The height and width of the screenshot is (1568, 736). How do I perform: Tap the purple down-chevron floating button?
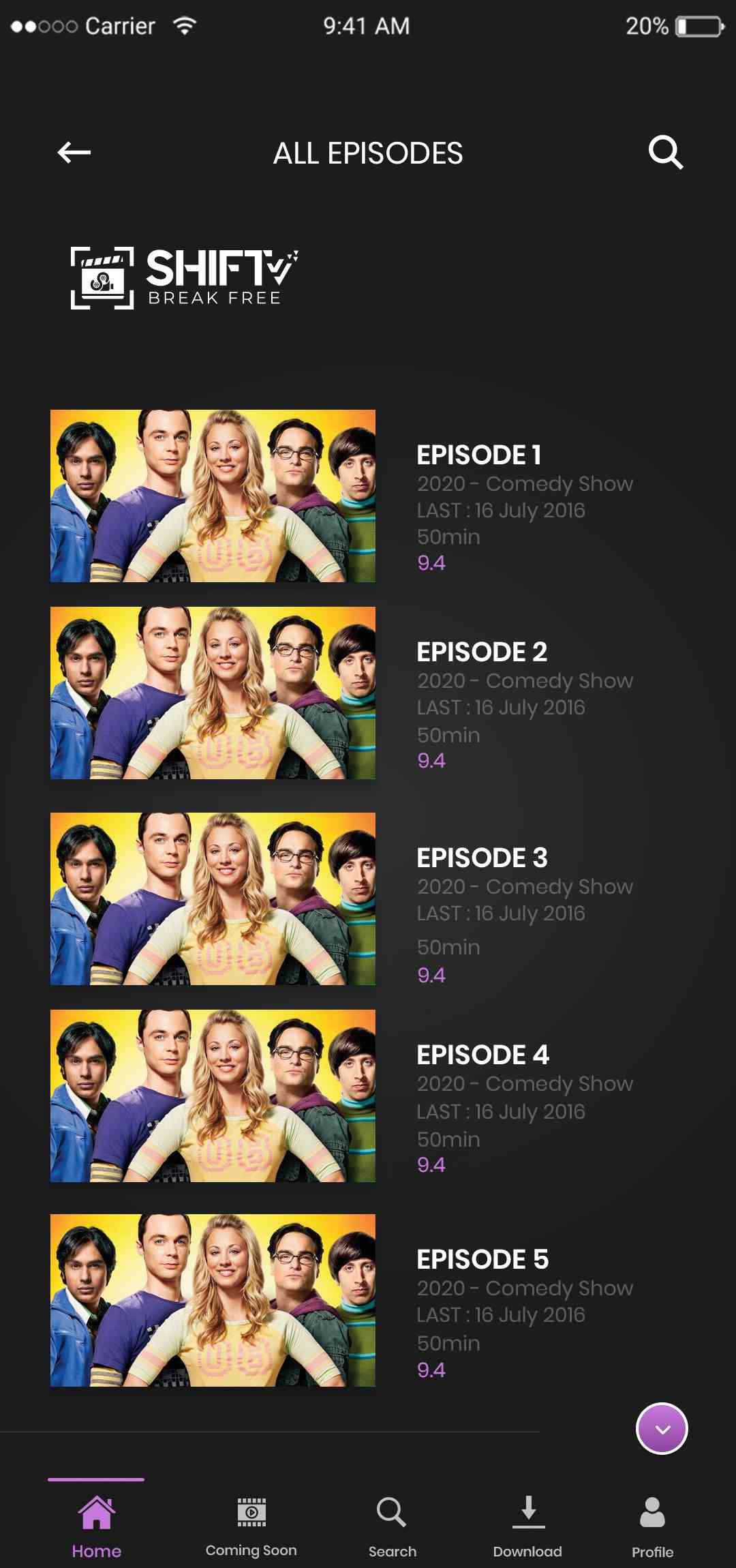point(662,1428)
